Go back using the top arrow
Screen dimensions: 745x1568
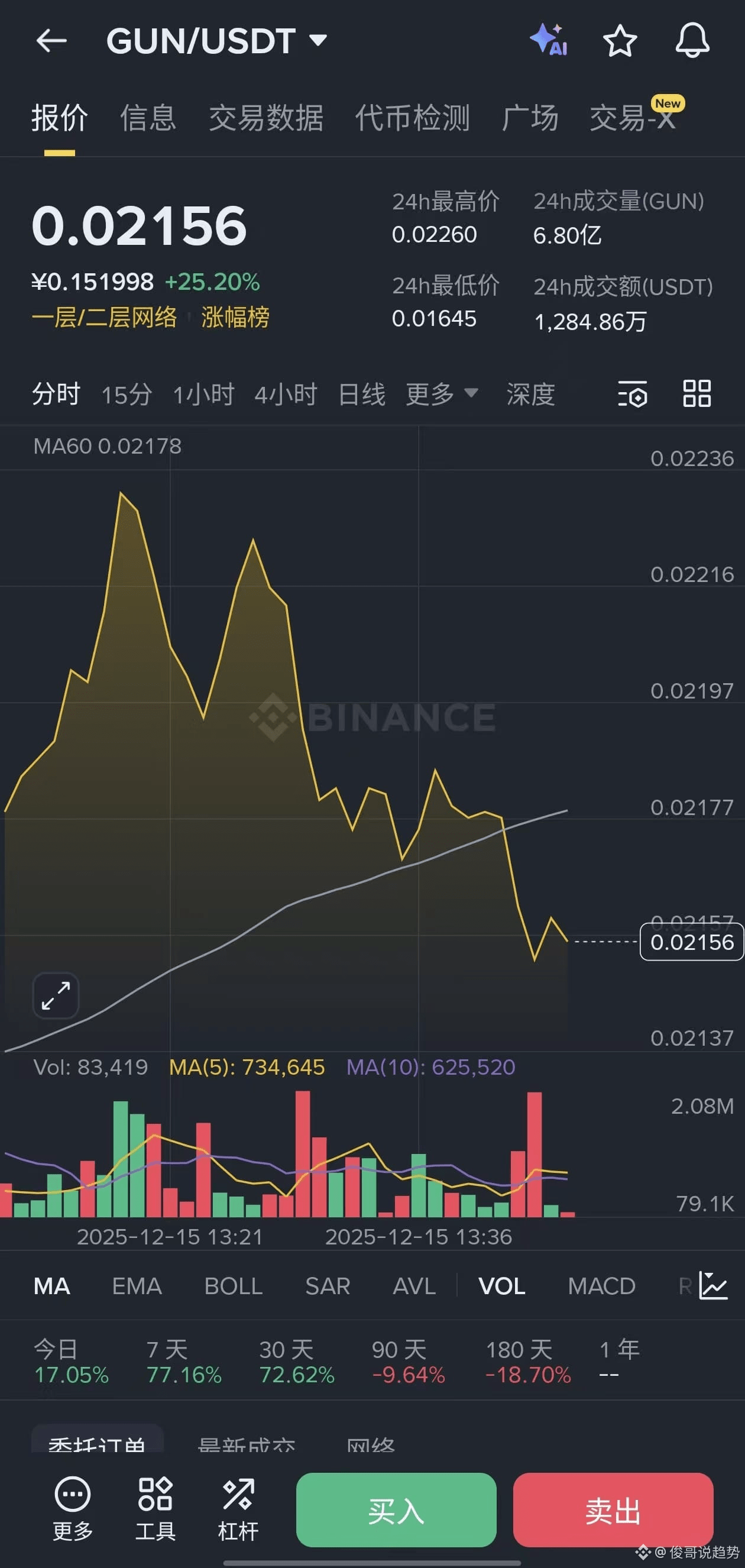point(51,41)
